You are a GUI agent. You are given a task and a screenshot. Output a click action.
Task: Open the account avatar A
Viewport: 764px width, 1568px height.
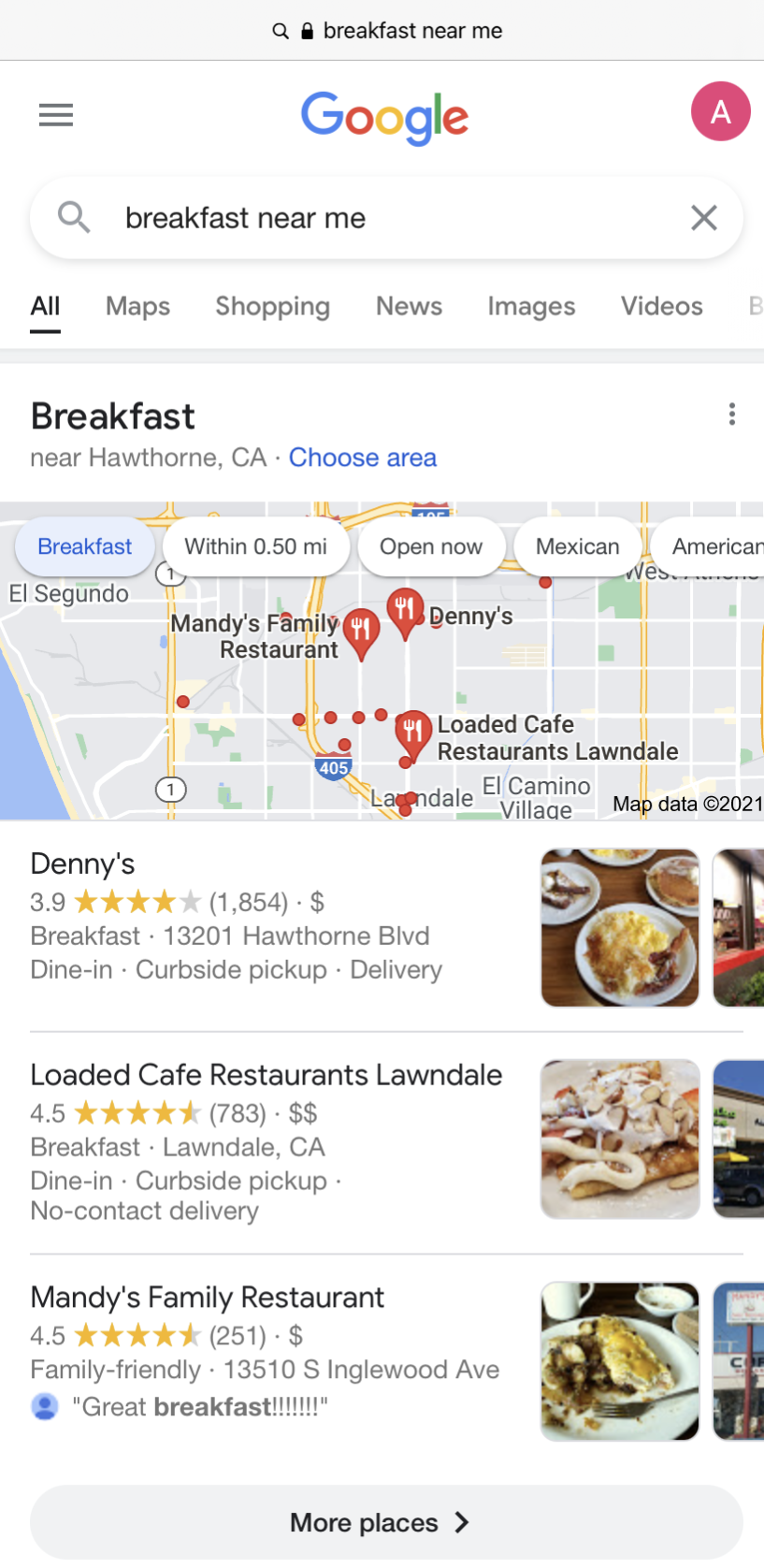[x=720, y=111]
